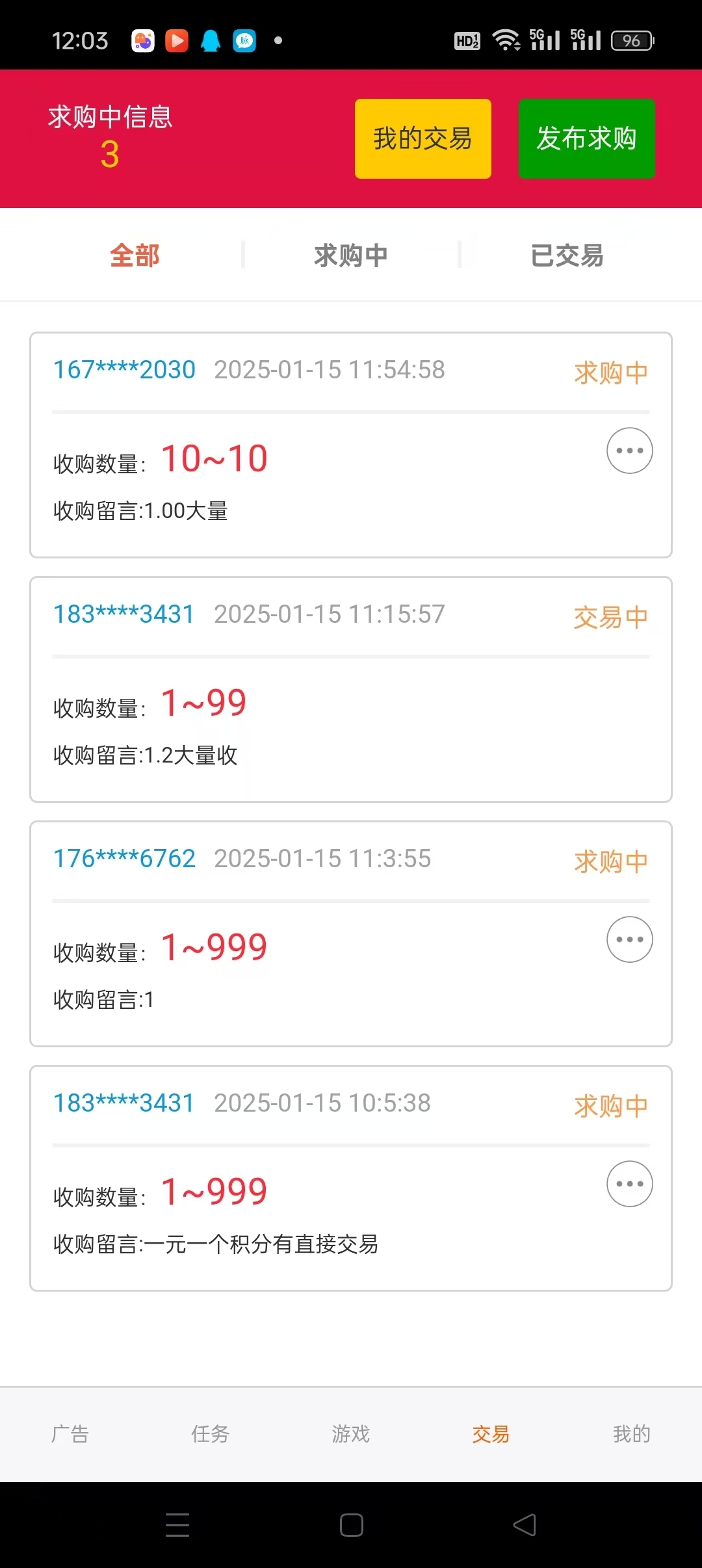View the 183****3431 交易中 card
The image size is (702, 1568).
point(351,689)
